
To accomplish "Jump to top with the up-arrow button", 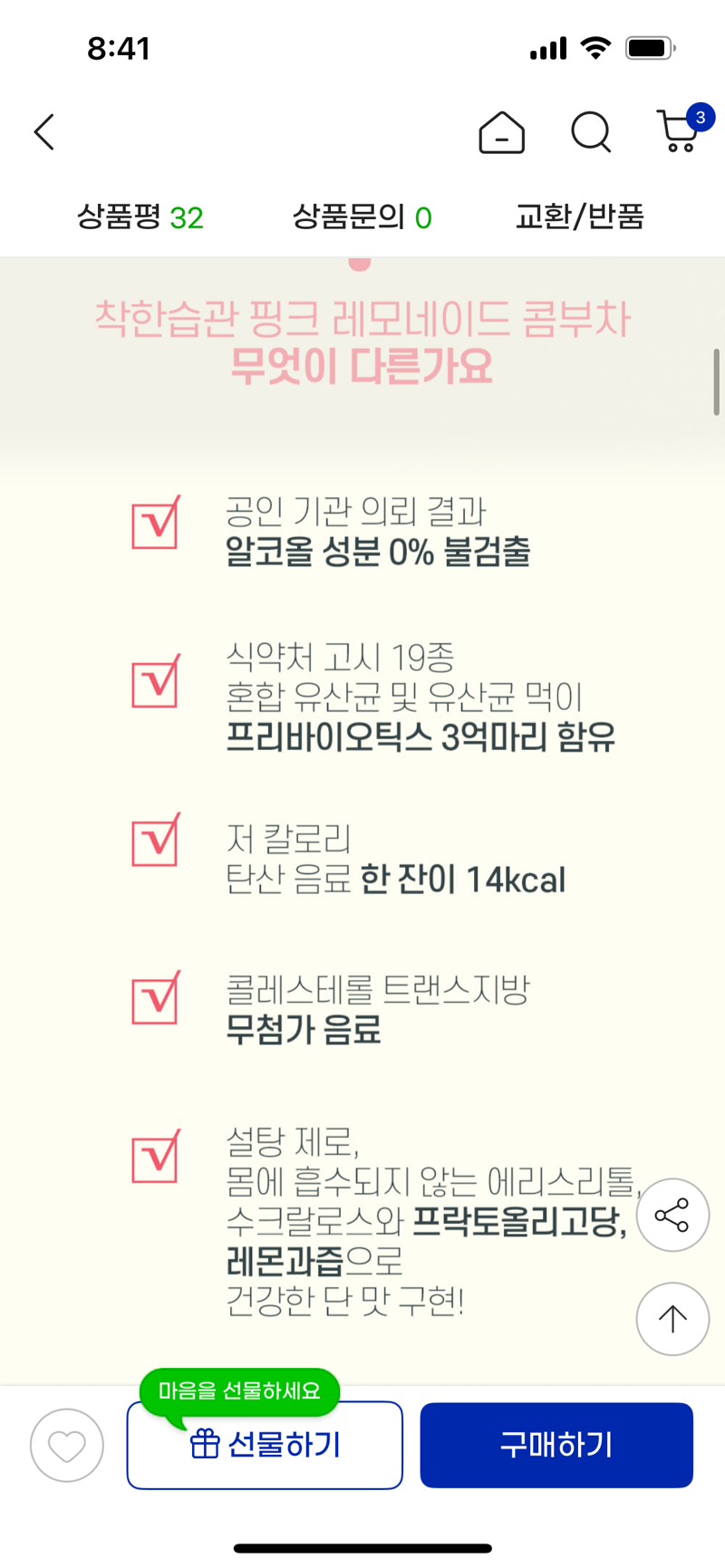I will point(672,1319).
